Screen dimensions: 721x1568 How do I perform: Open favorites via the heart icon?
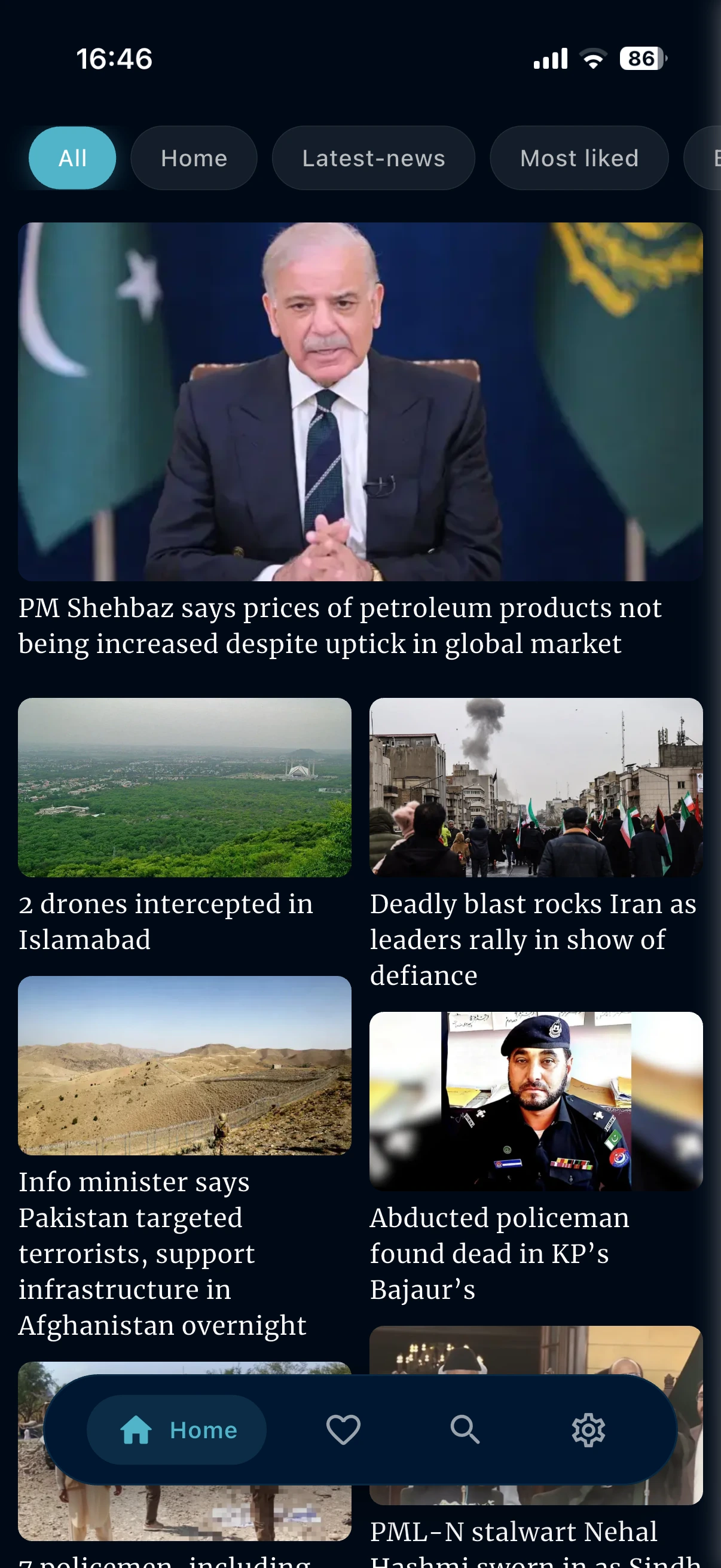click(343, 1430)
